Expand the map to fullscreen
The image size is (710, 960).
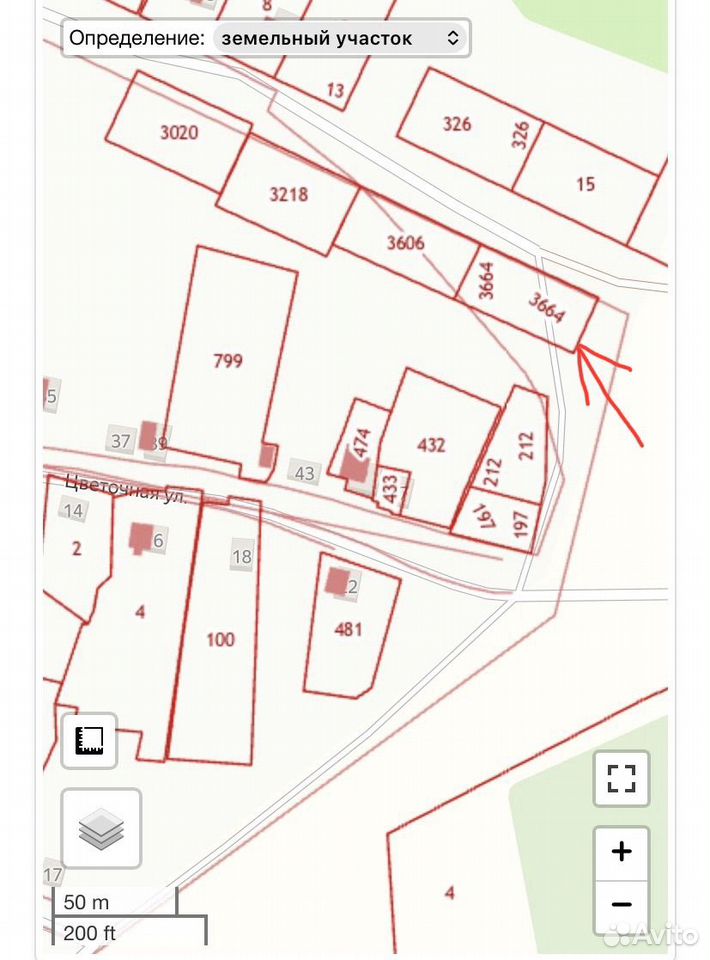pos(621,778)
